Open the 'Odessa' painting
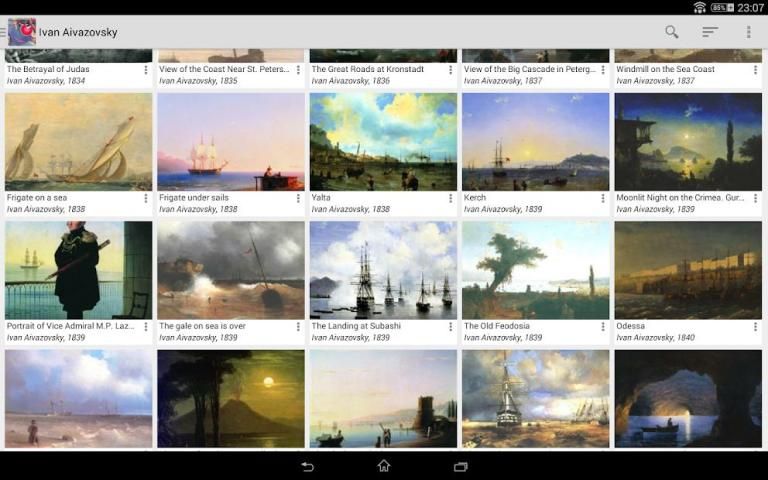This screenshot has height=480, width=768. (x=688, y=270)
